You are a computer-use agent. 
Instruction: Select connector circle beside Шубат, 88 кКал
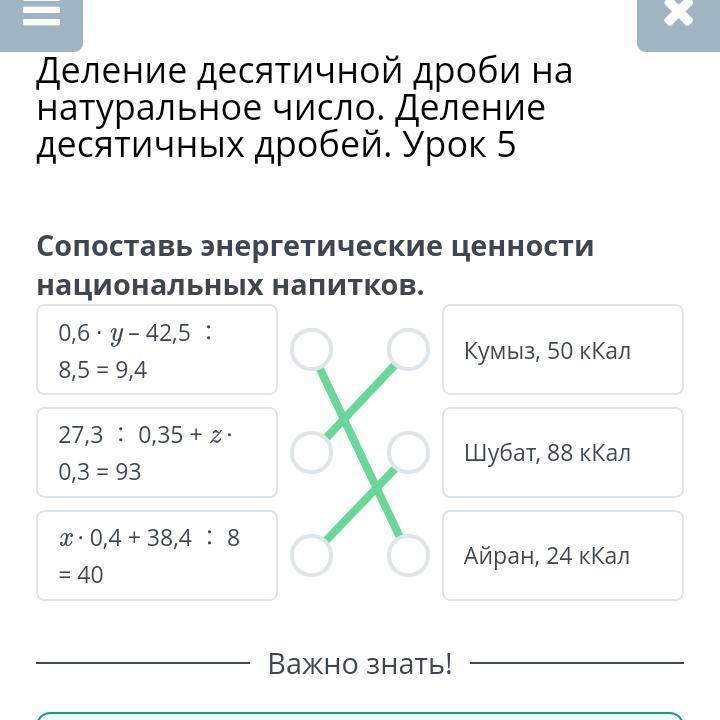click(408, 453)
